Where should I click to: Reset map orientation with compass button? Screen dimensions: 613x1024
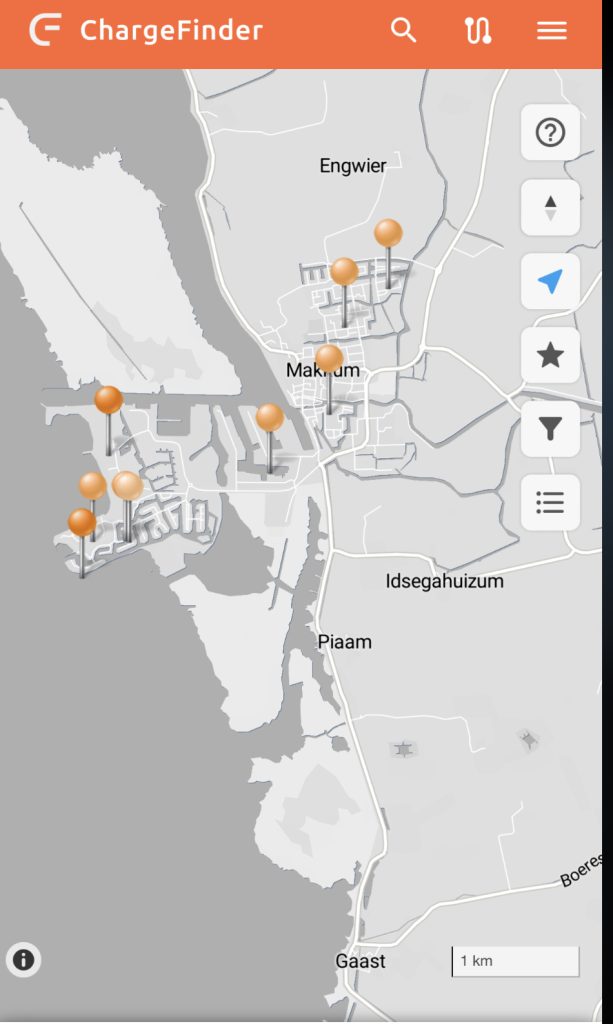point(550,208)
